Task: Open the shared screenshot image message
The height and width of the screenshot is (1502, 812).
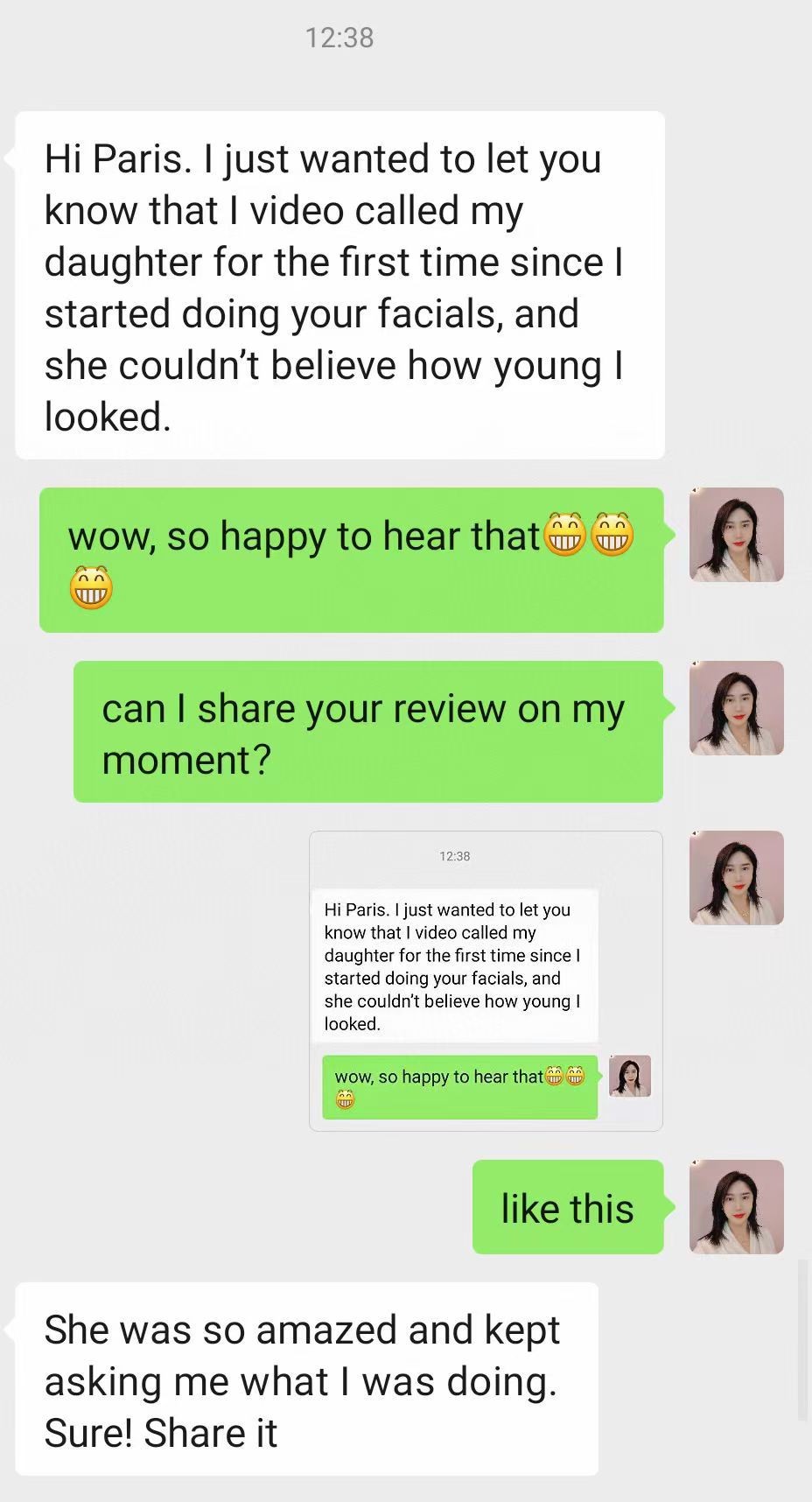Action: click(x=486, y=980)
